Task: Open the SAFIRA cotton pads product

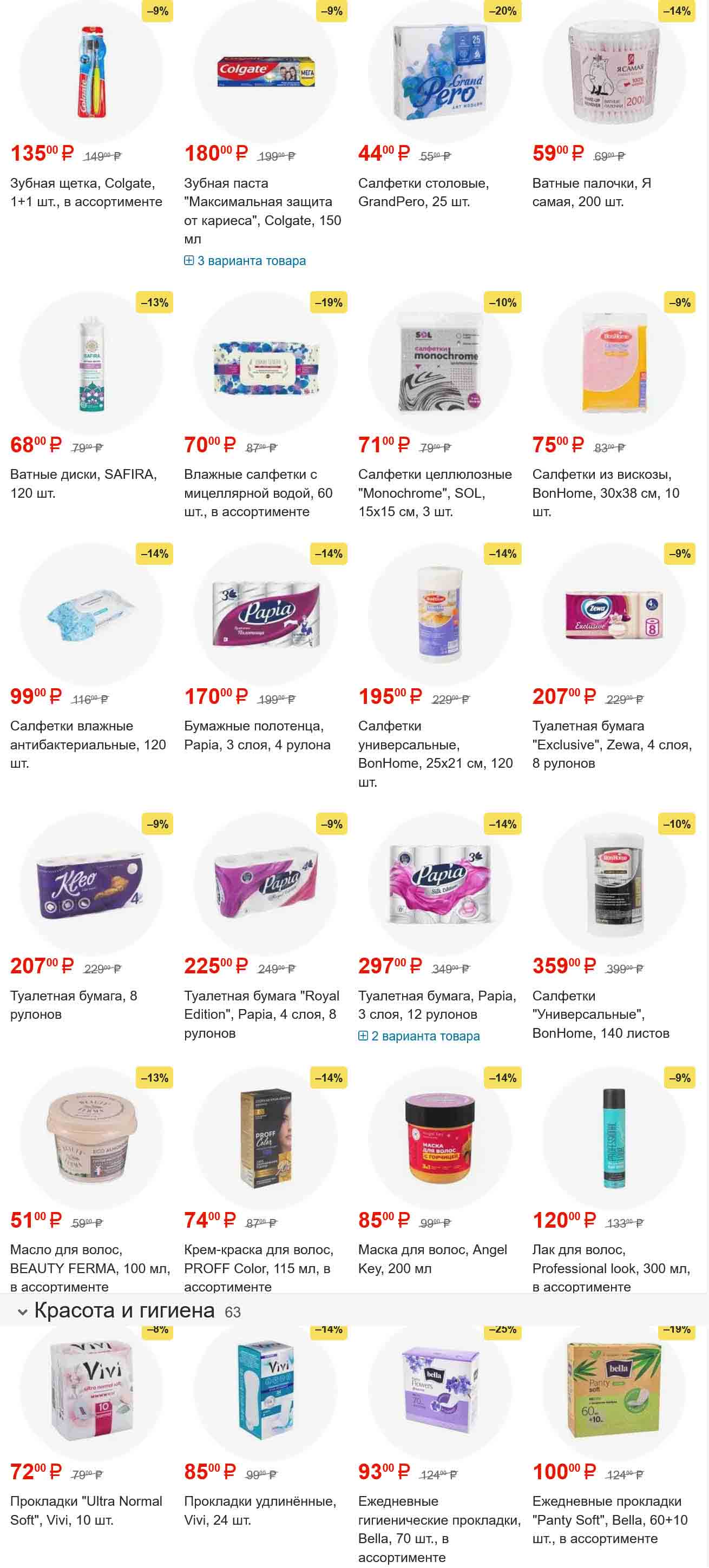Action: tap(83, 483)
